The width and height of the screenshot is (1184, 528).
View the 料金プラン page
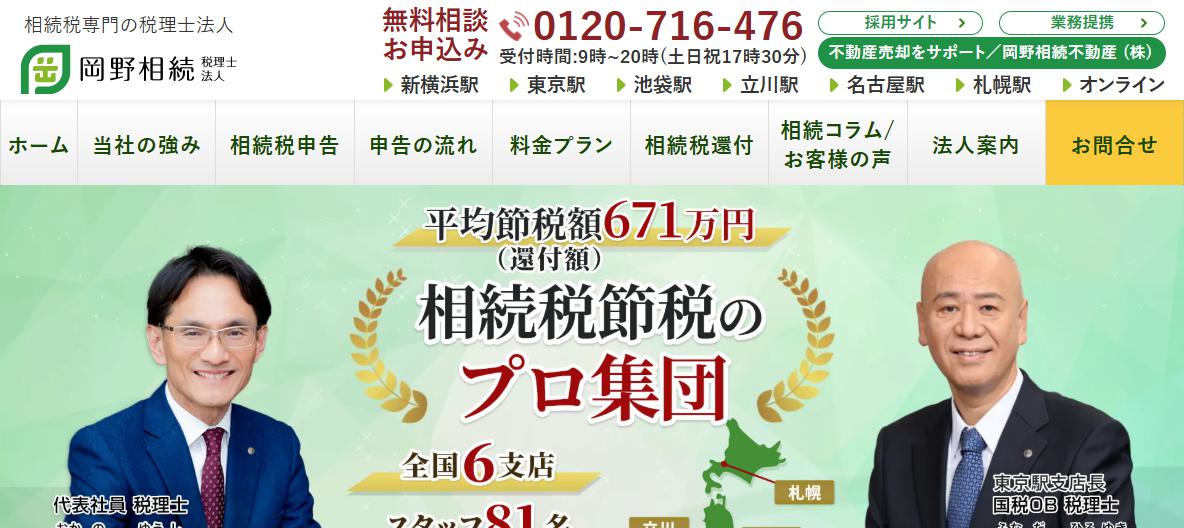tap(561, 144)
